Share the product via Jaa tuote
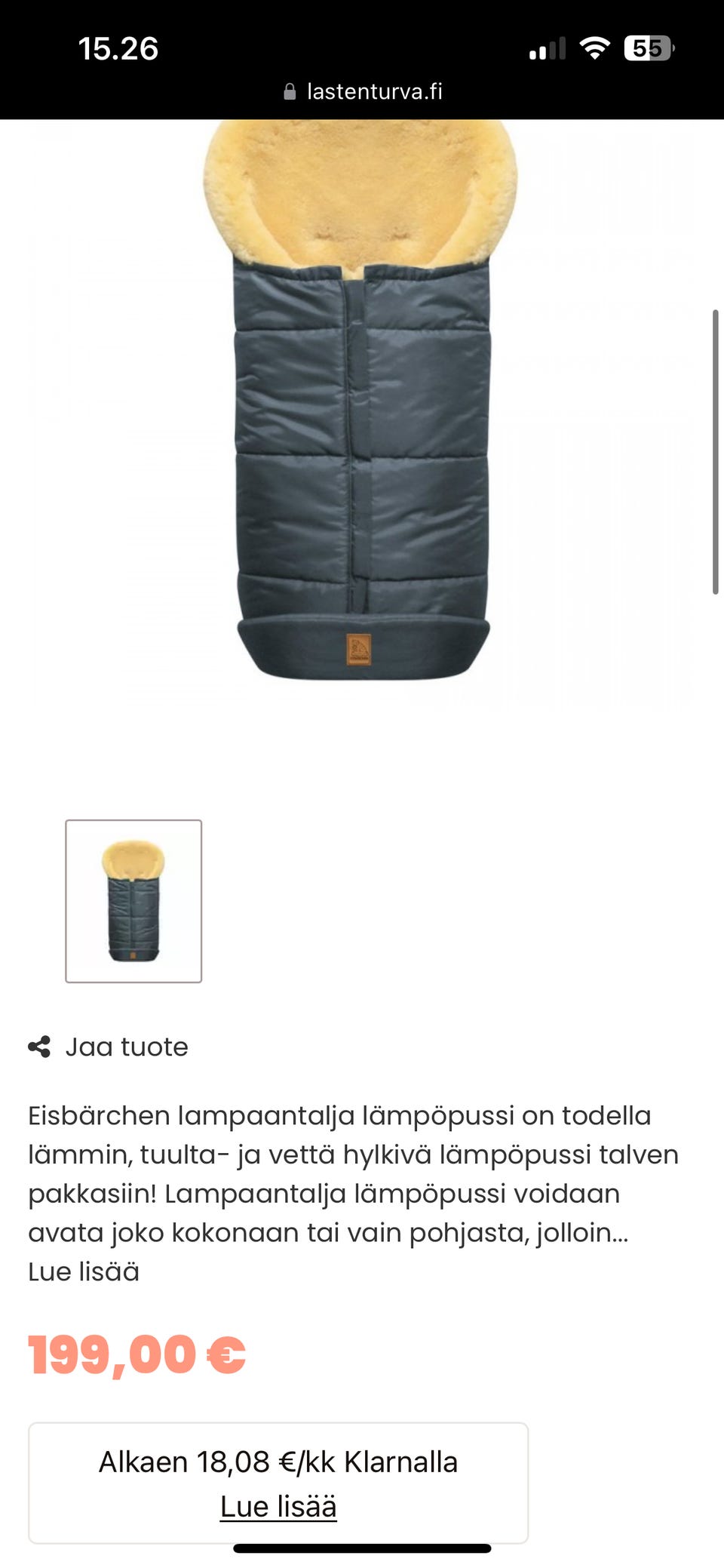The height and width of the screenshot is (1568, 724). [x=109, y=1047]
